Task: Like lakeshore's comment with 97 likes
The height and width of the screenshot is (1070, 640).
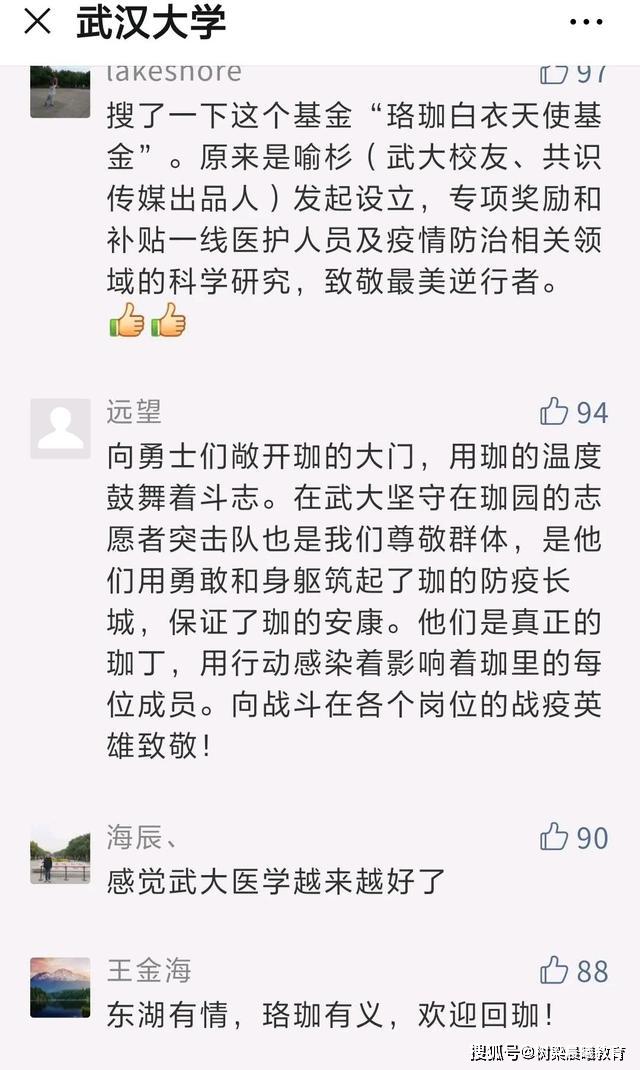Action: point(554,73)
